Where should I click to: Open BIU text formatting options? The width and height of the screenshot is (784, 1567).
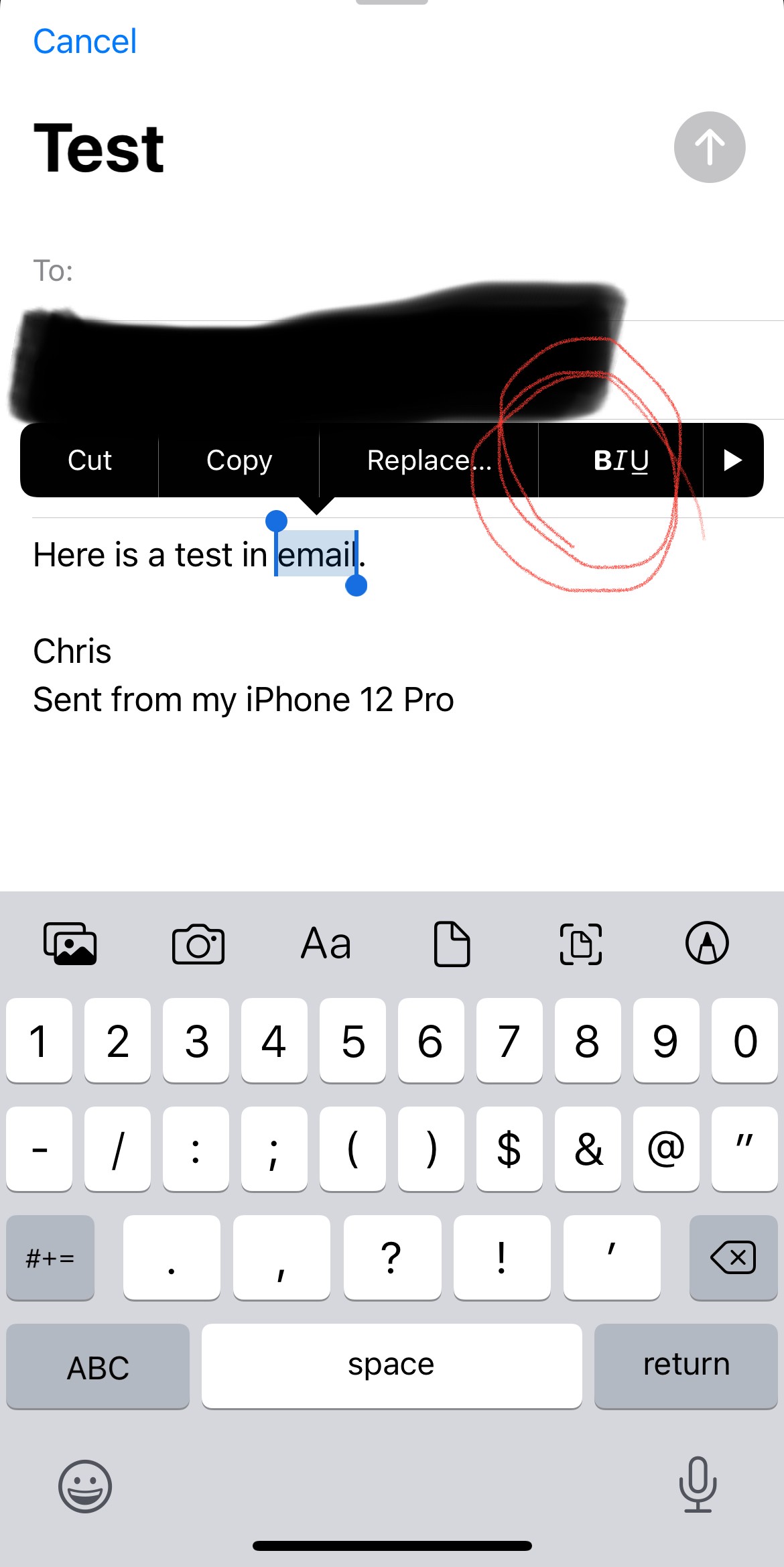click(x=621, y=460)
